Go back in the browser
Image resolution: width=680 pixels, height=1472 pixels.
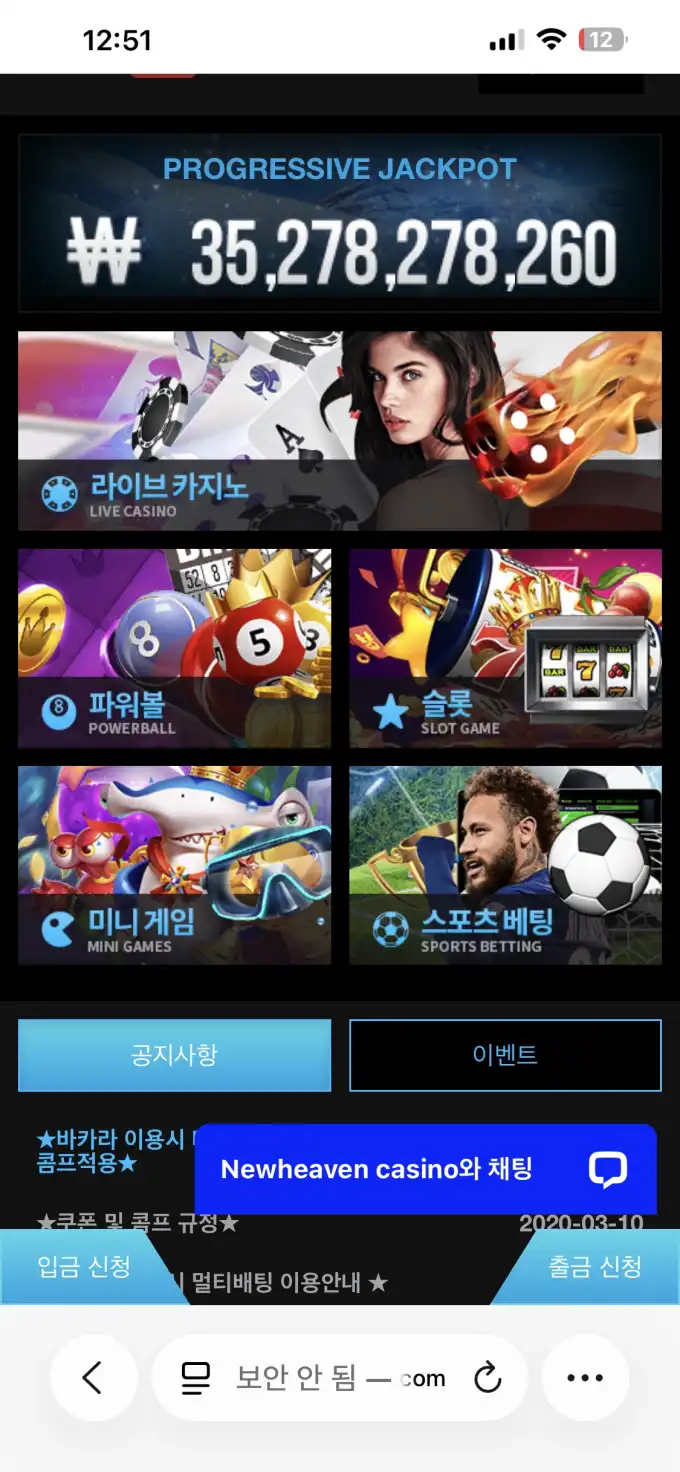pyautogui.click(x=92, y=1378)
